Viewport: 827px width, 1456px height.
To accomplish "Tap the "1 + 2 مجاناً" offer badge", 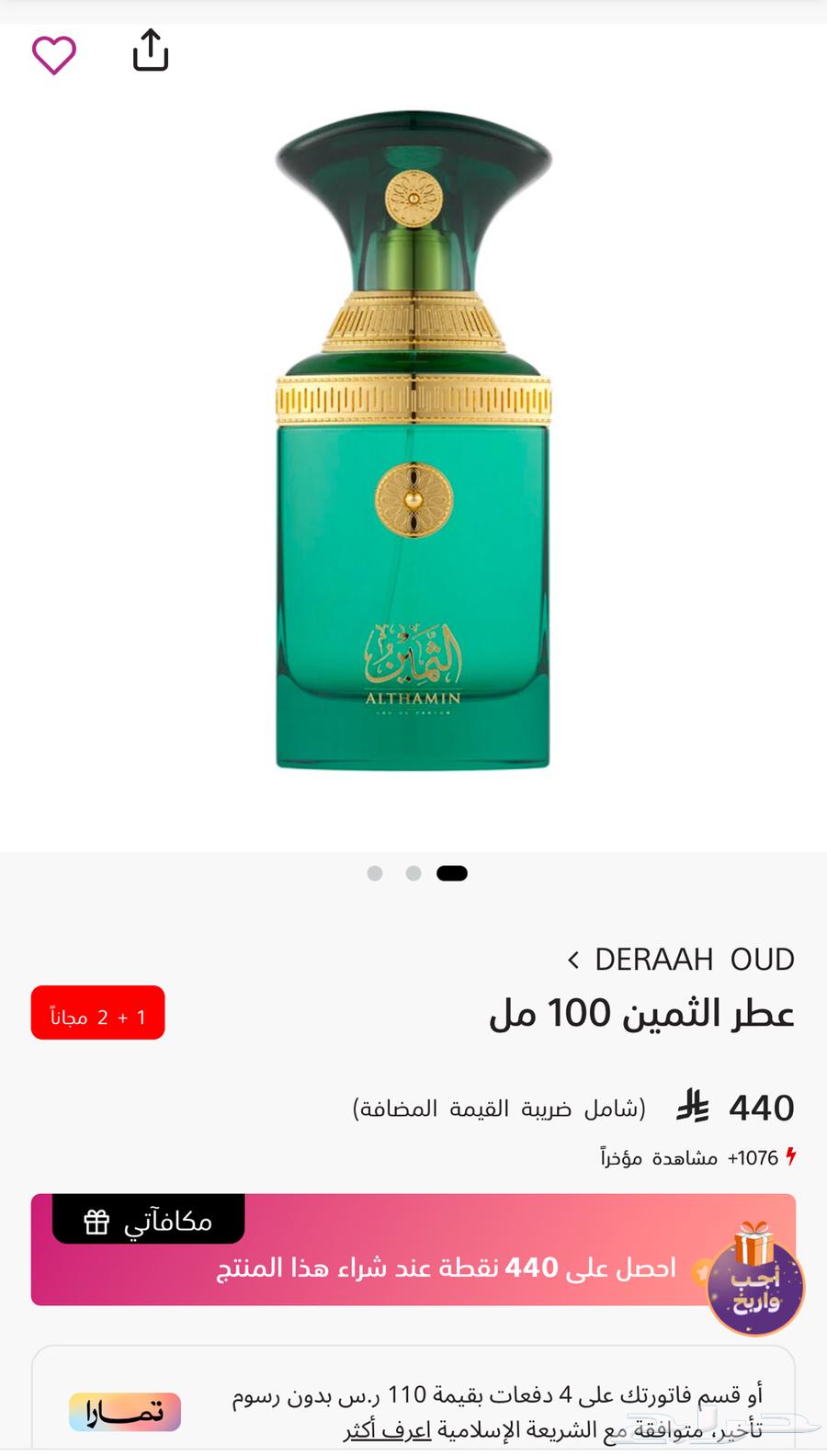I will click(x=97, y=1013).
